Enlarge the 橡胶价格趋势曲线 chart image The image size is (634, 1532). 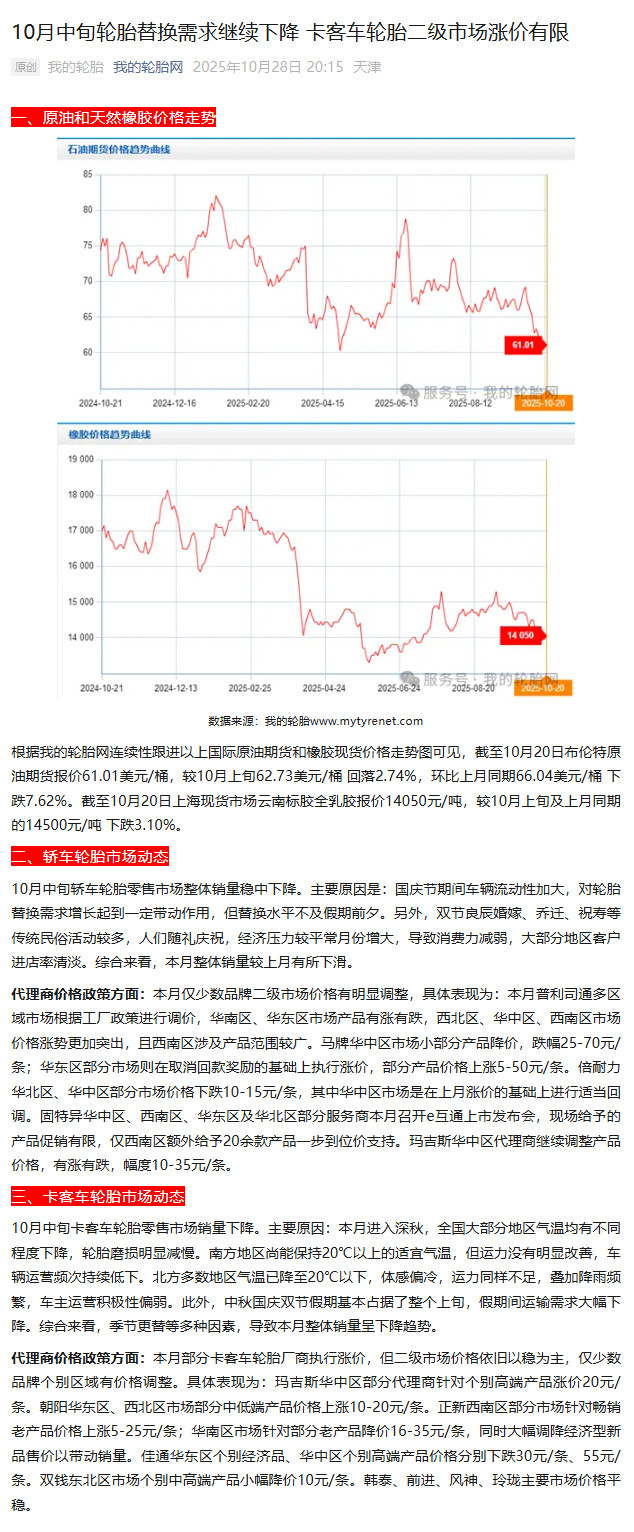(315, 560)
